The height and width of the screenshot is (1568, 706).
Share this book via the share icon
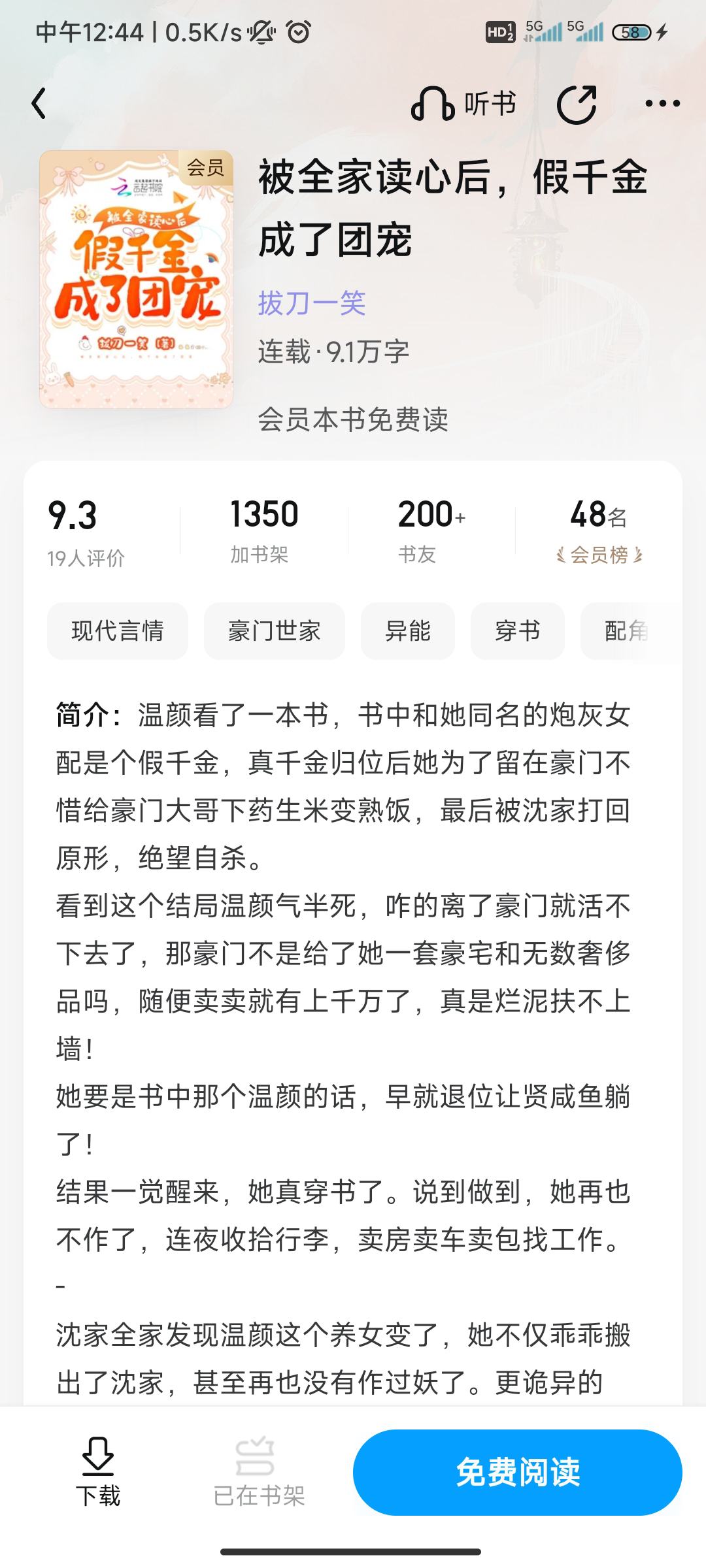click(577, 104)
